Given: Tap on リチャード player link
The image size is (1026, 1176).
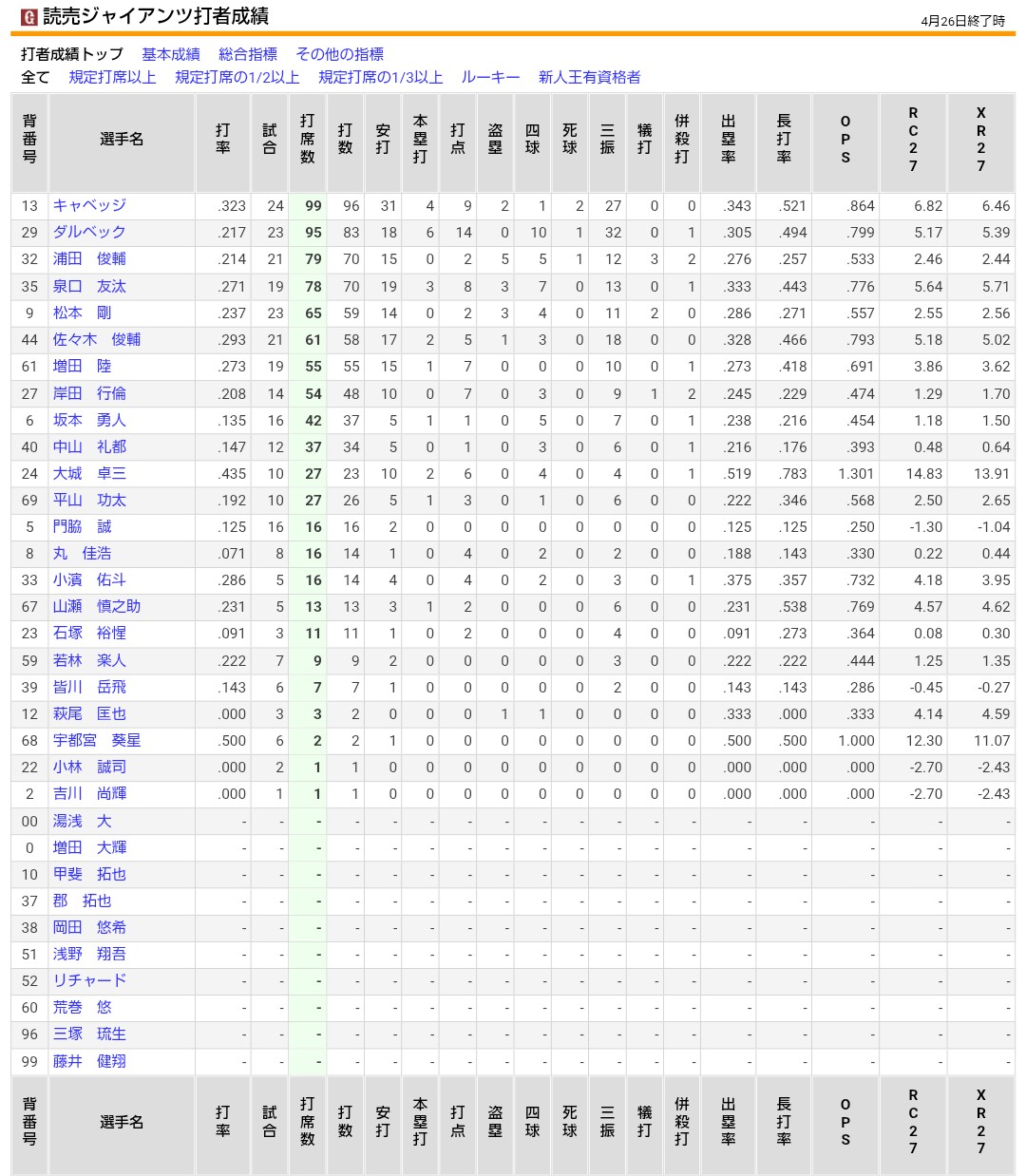Looking at the screenshot, I should pyautogui.click(x=89, y=980).
